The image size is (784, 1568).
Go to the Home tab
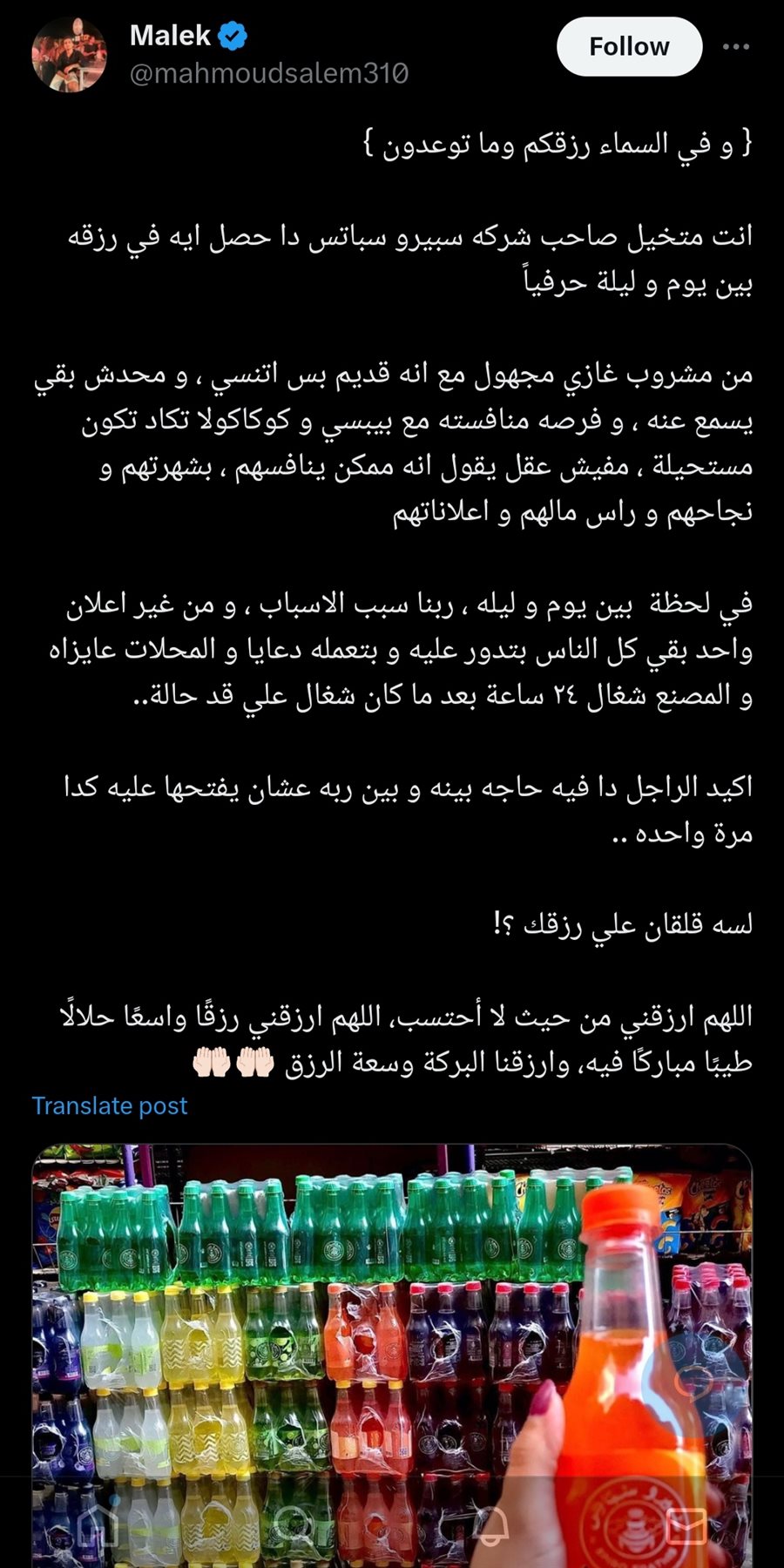(x=98, y=1524)
